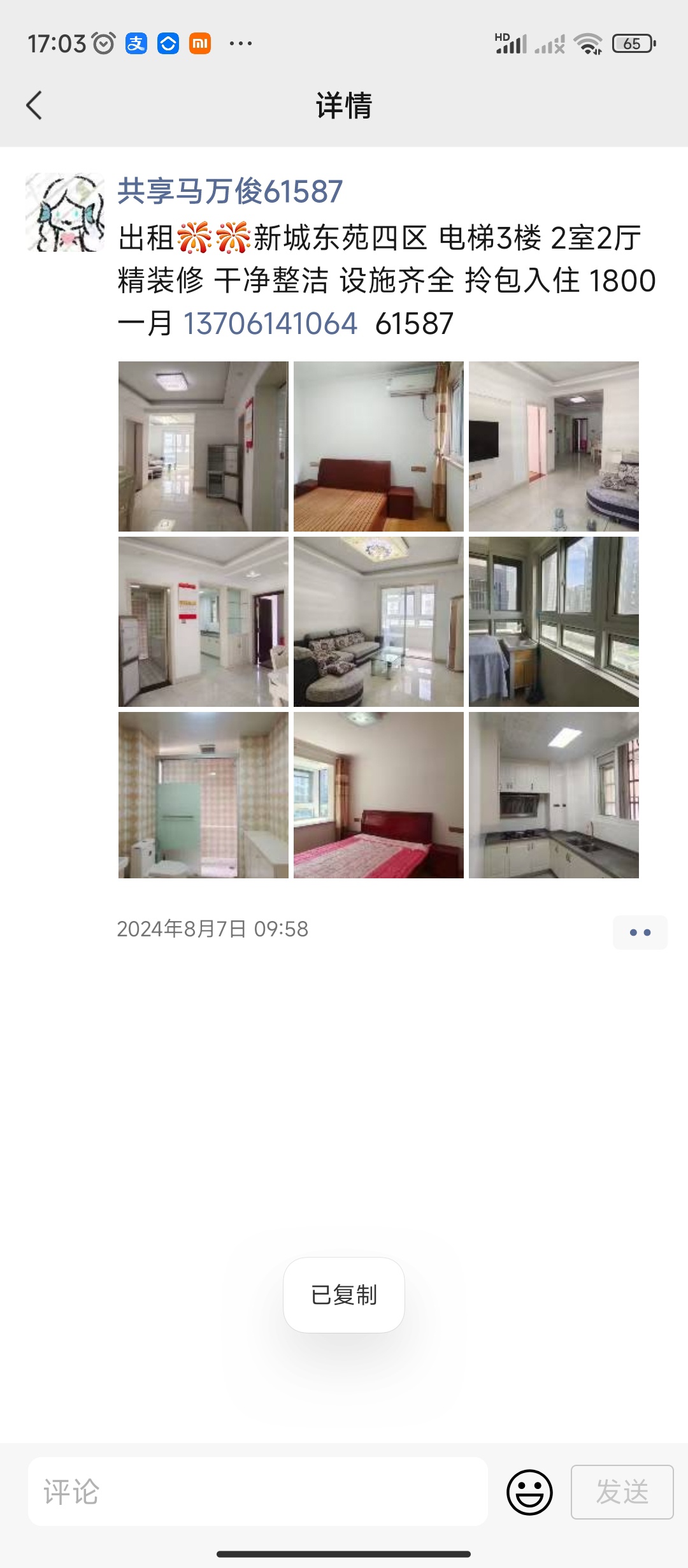Focus the 评论 comment input field
The height and width of the screenshot is (1568, 688).
258,1492
